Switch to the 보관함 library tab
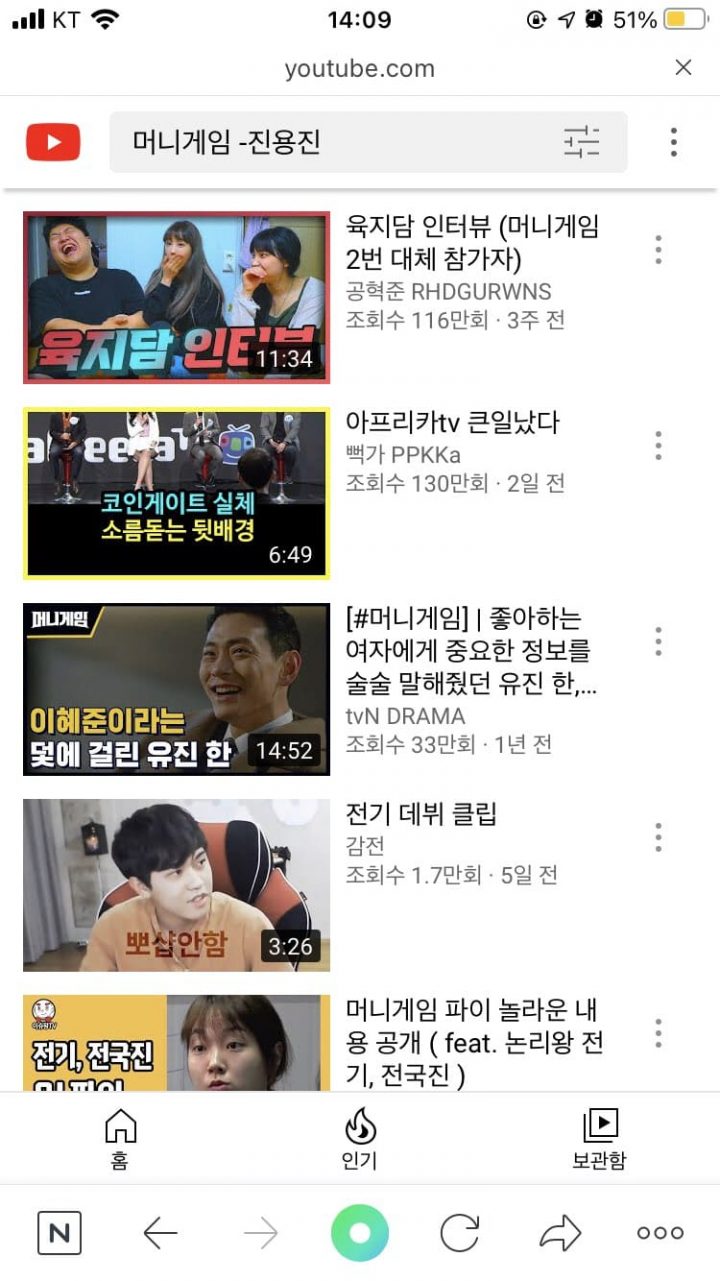The width and height of the screenshot is (720, 1281). point(599,1138)
